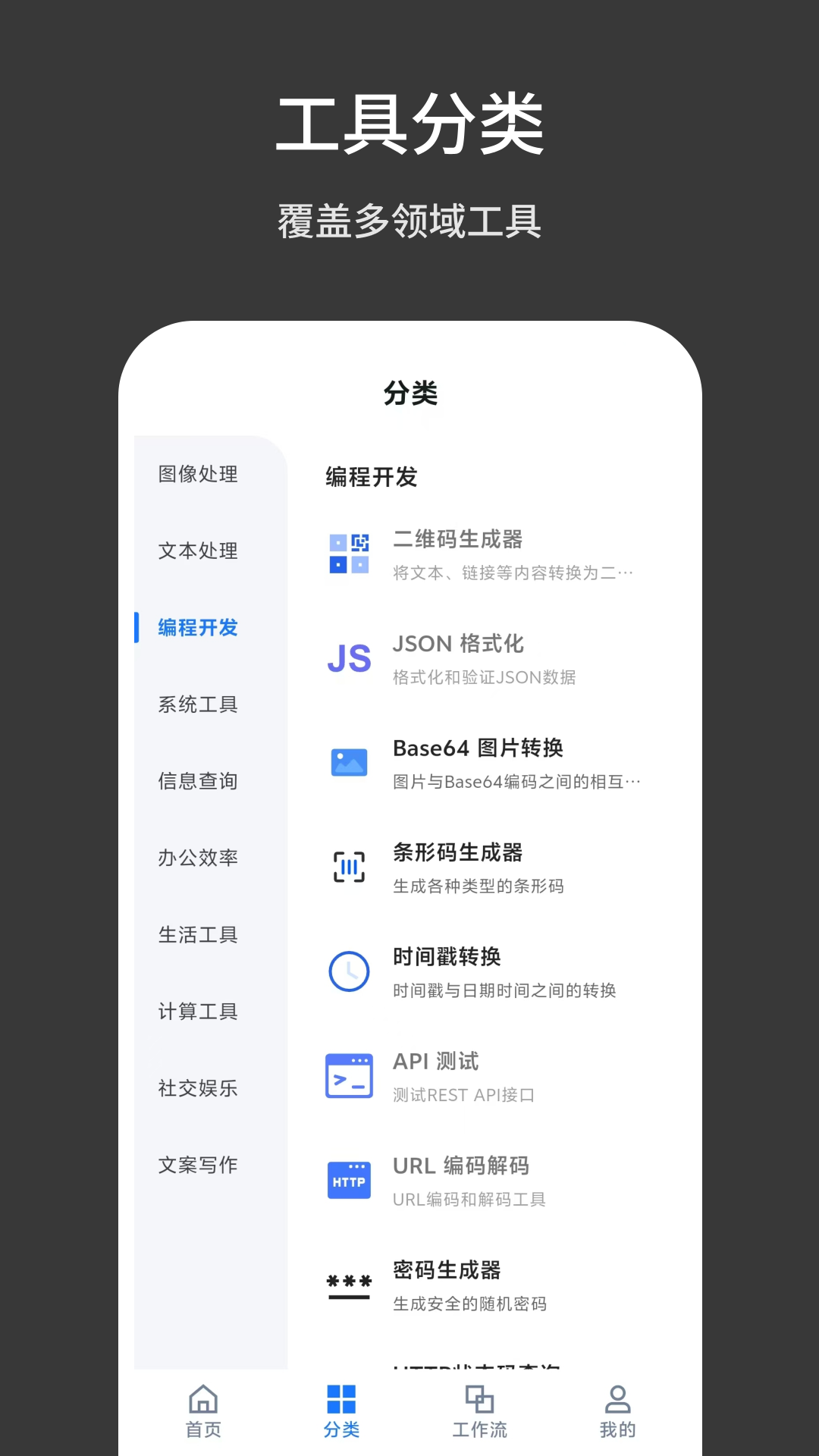
Task: Select the JS icon for JSON formatting
Action: pos(348,657)
